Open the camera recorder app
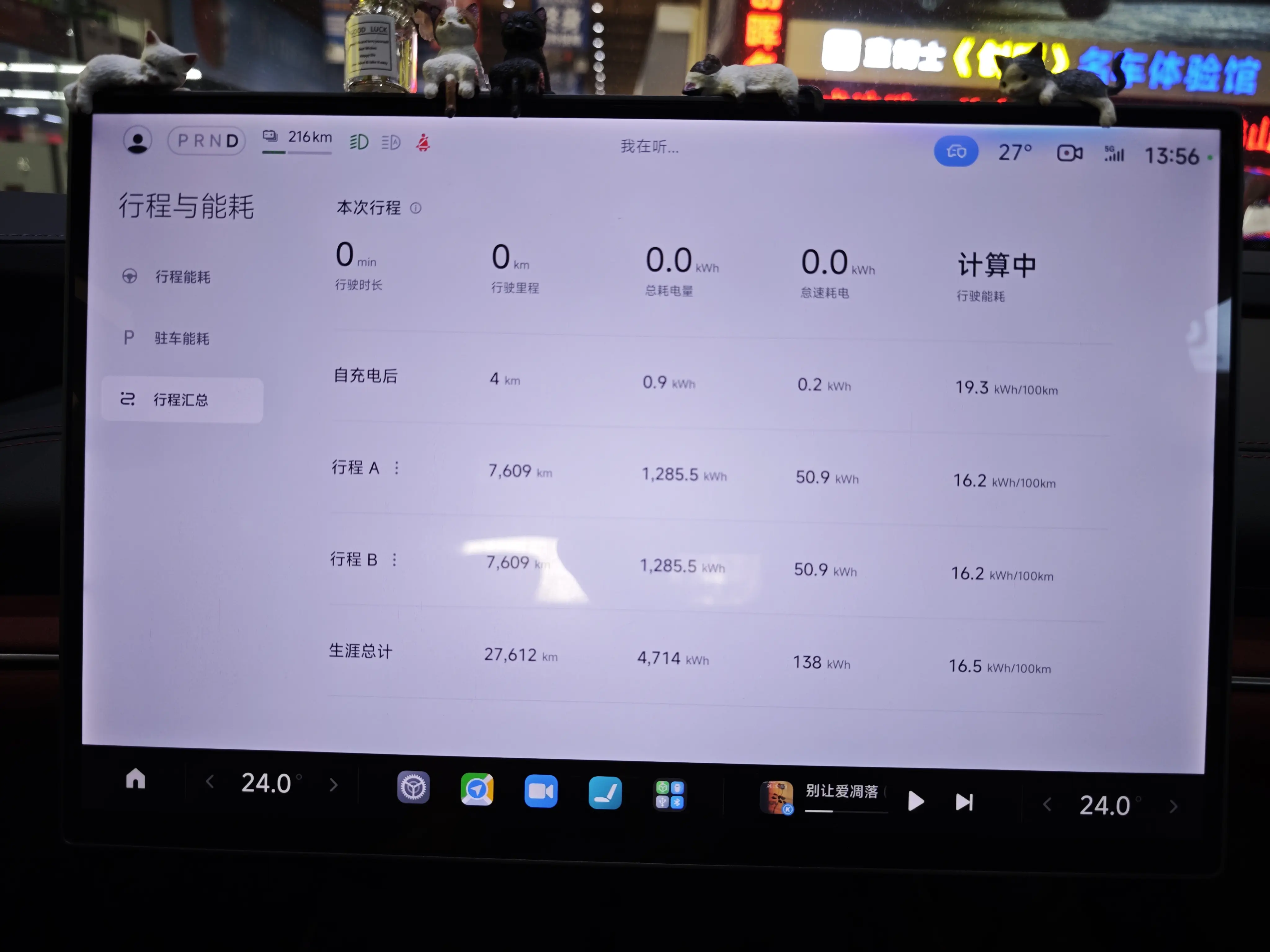Viewport: 1270px width, 952px height. [x=541, y=792]
